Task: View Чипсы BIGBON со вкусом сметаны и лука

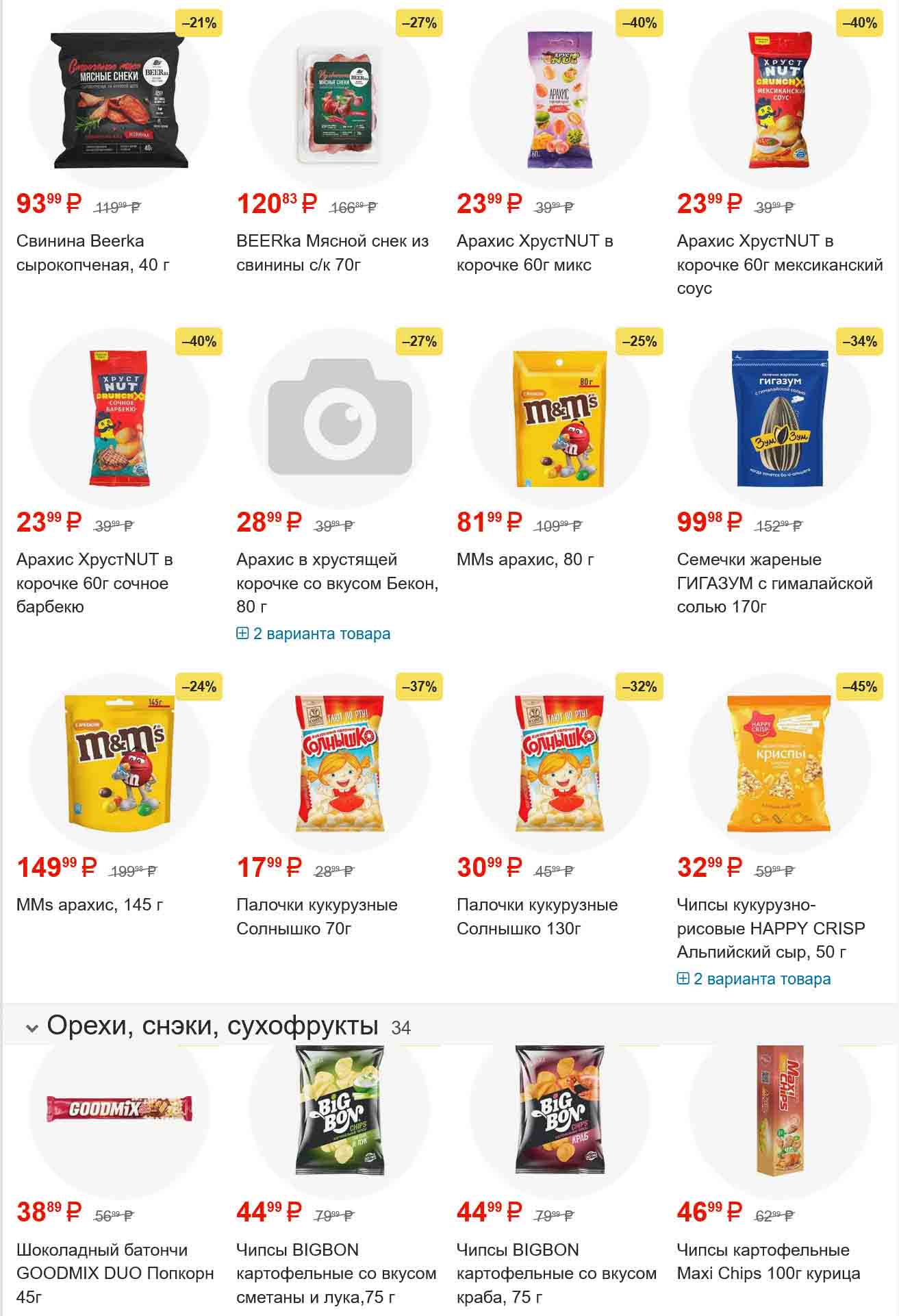Action: 335,1274
